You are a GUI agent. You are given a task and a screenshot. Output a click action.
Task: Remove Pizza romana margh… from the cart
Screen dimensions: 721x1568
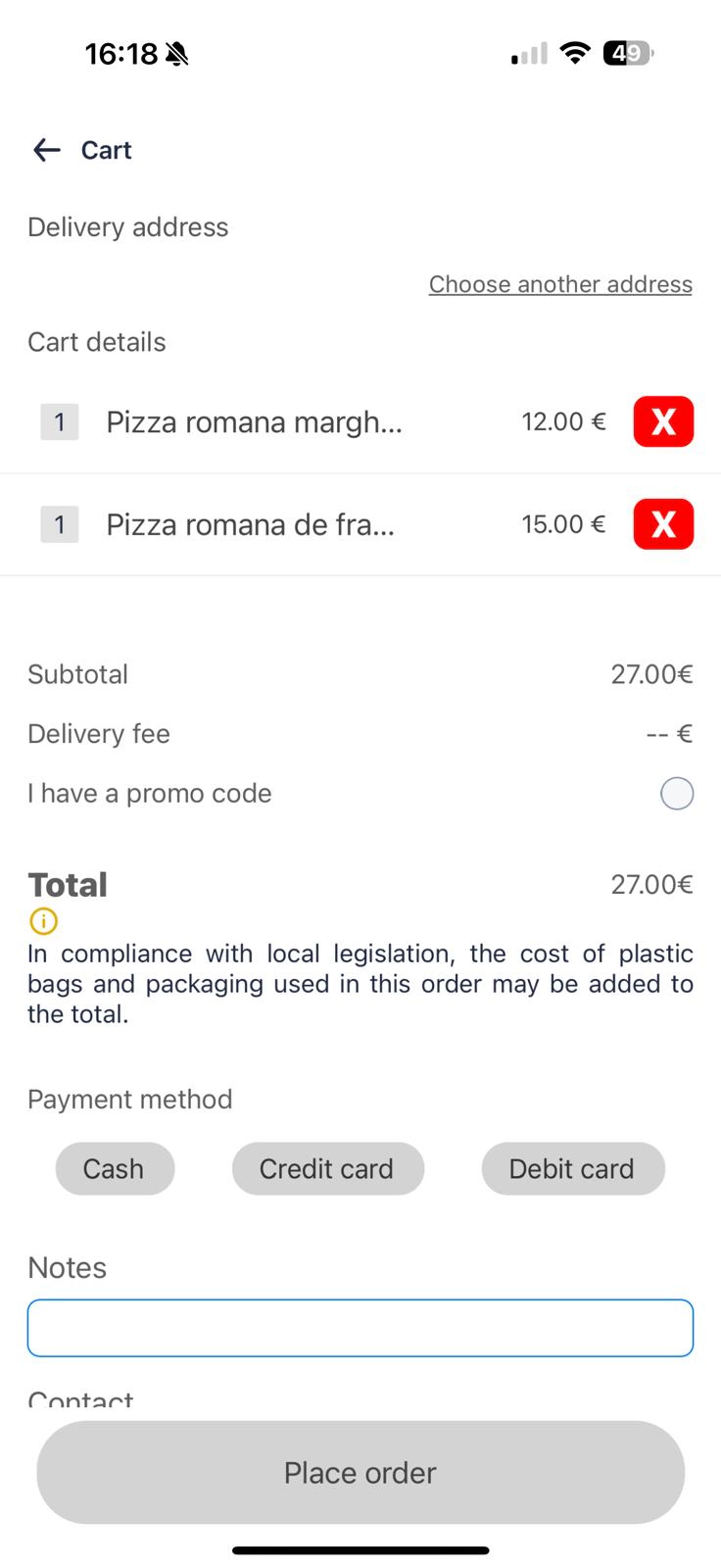pyautogui.click(x=663, y=421)
